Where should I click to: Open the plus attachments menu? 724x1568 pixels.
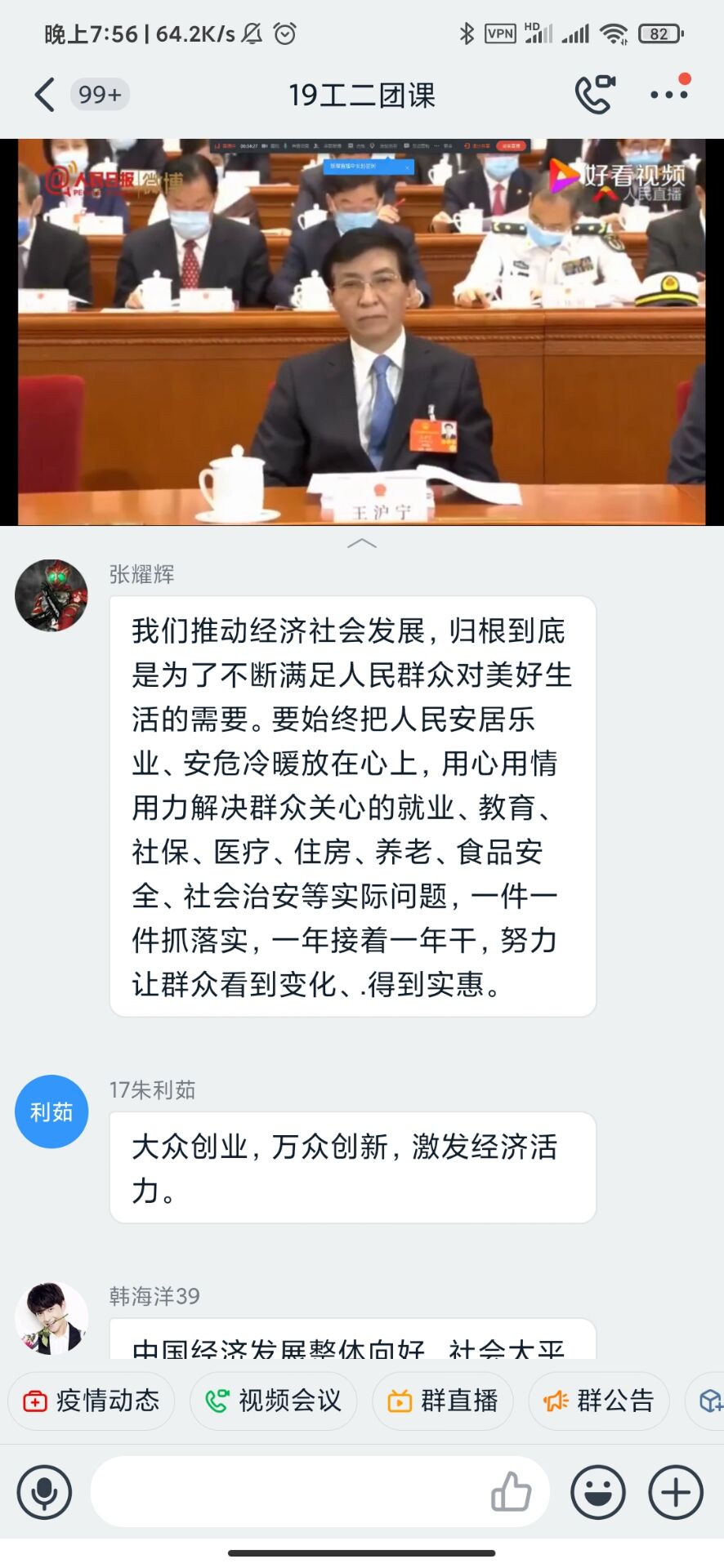pos(676,1491)
